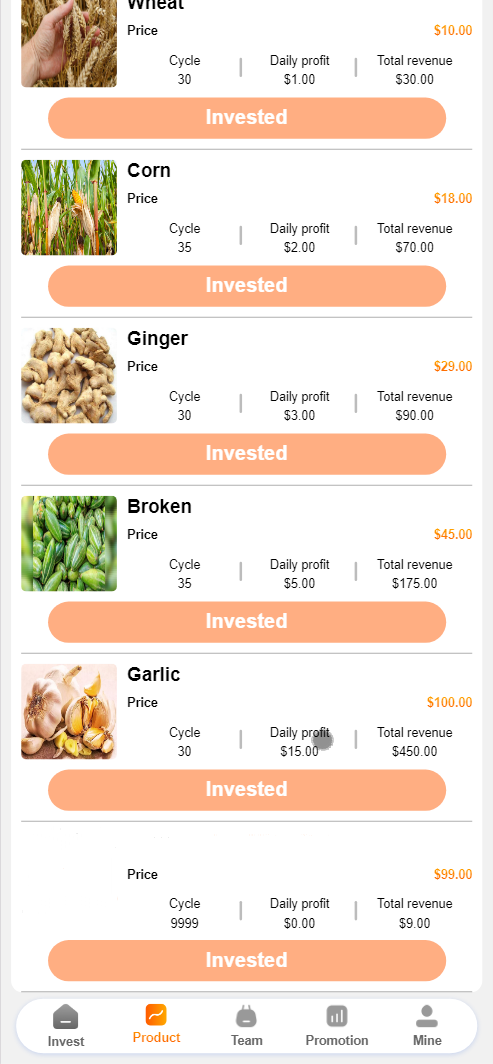The height and width of the screenshot is (1064, 493).
Task: Select the Invested button for Ginger
Action: (x=247, y=453)
